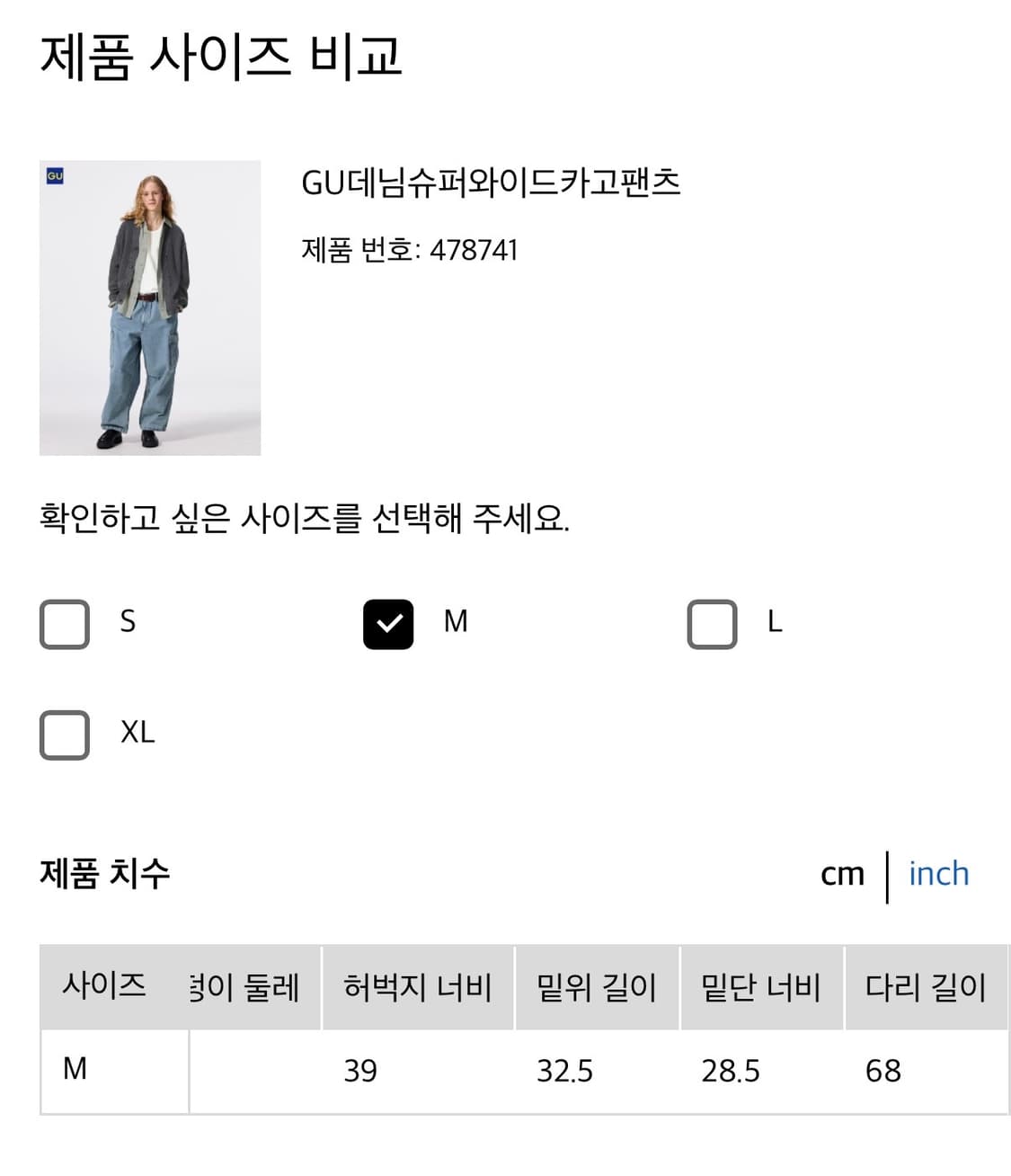This screenshot has width=1011, height=1176.
Task: Click the 제품 치수 section title
Action: [x=105, y=873]
